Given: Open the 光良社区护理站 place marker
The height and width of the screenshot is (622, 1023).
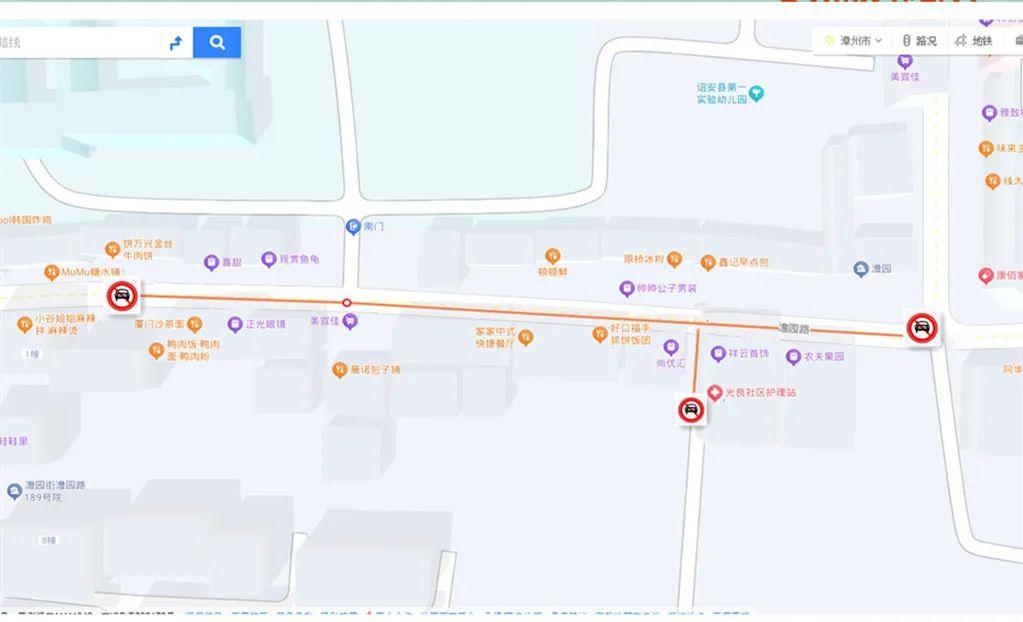Looking at the screenshot, I should 714,393.
